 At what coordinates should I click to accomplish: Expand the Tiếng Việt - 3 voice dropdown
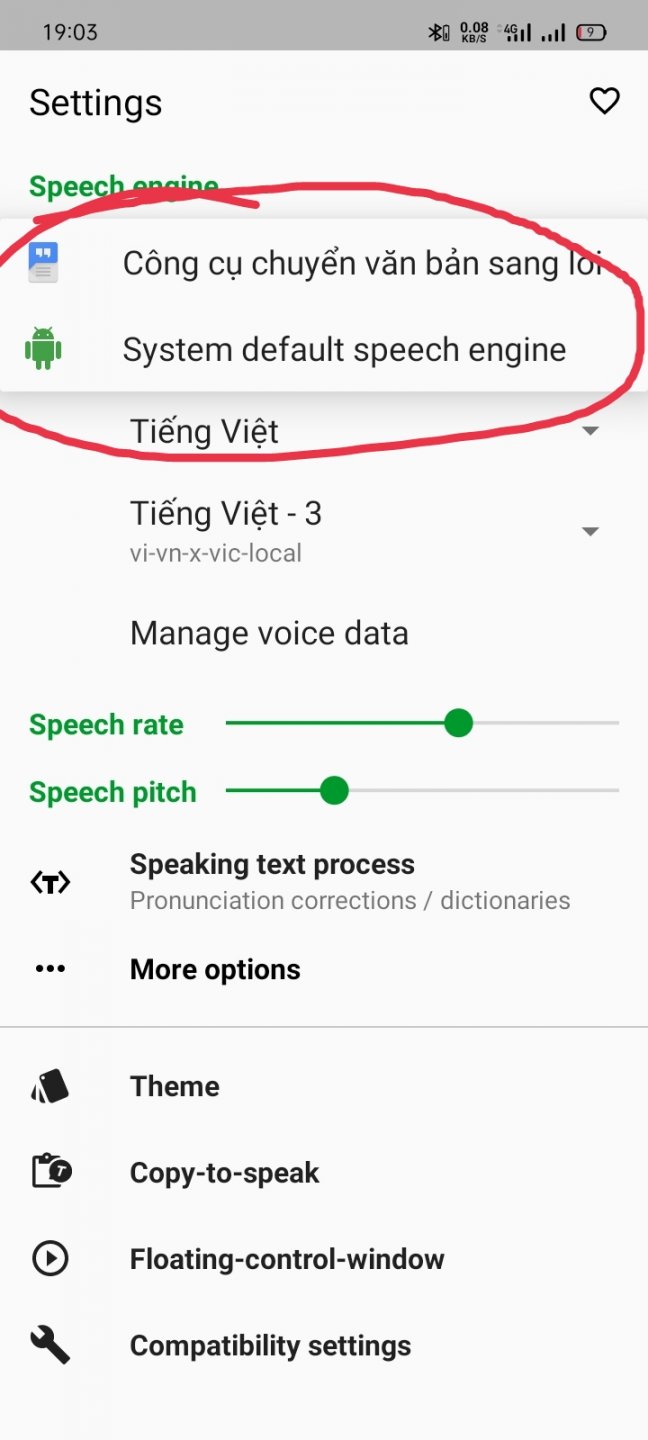click(363, 530)
